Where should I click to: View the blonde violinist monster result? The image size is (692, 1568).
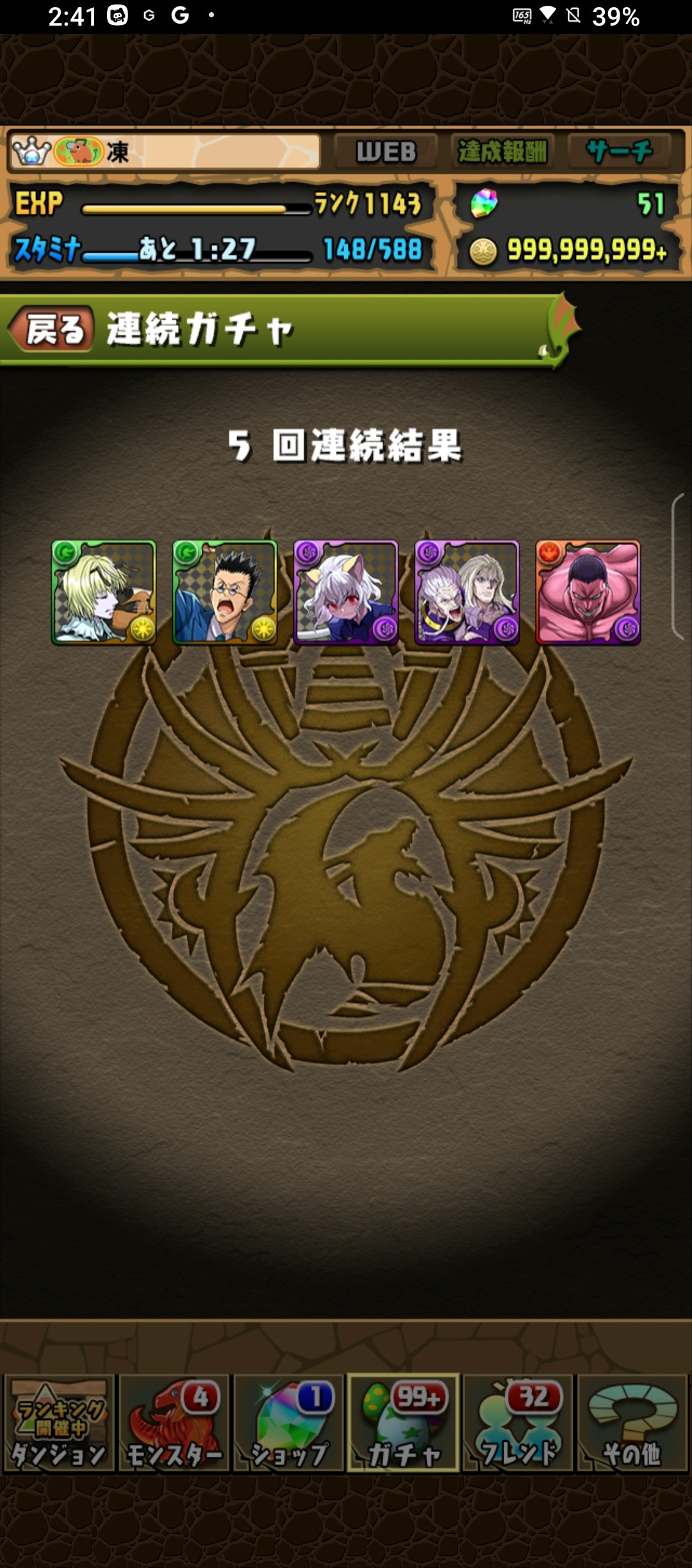pyautogui.click(x=104, y=592)
